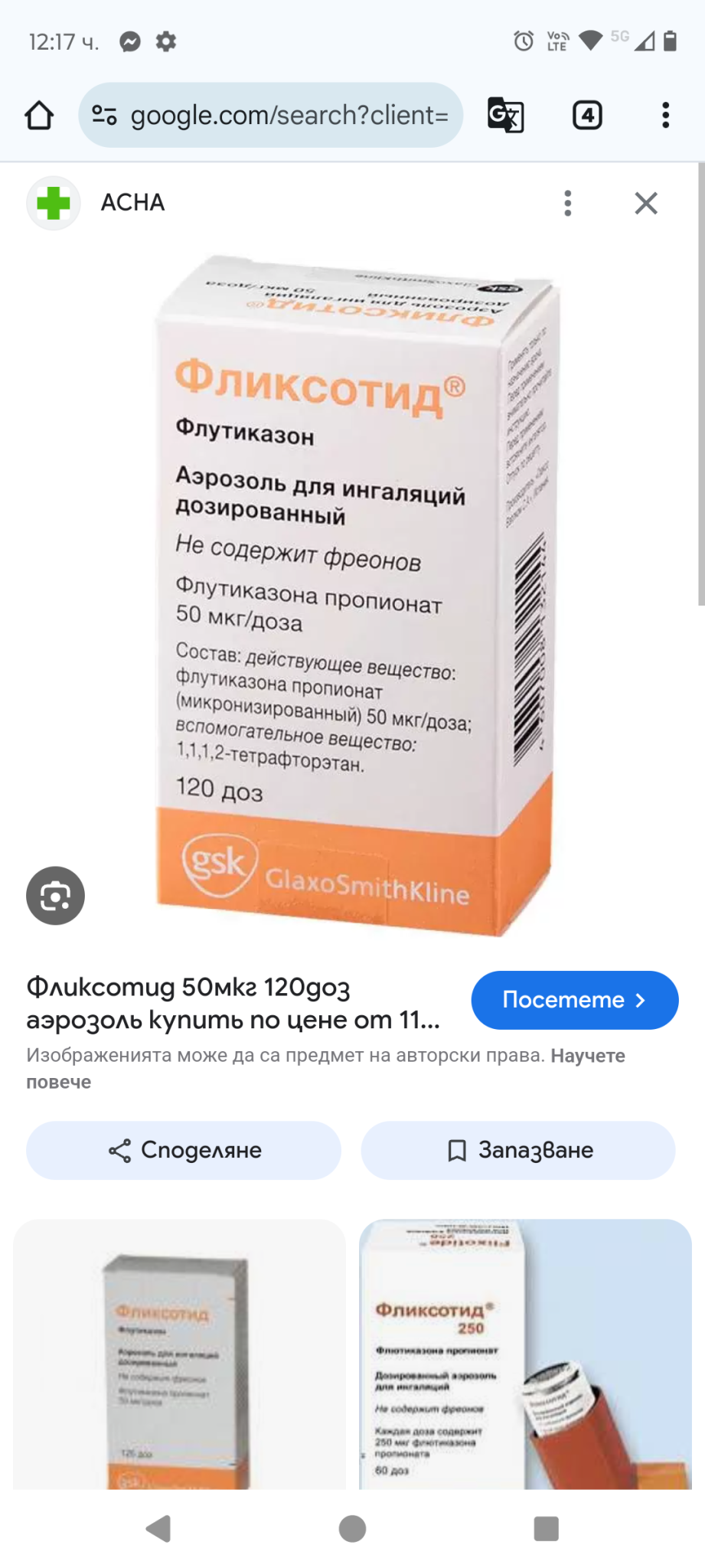Save the image with Запазване
This screenshot has width=705, height=1568.
518,1150
